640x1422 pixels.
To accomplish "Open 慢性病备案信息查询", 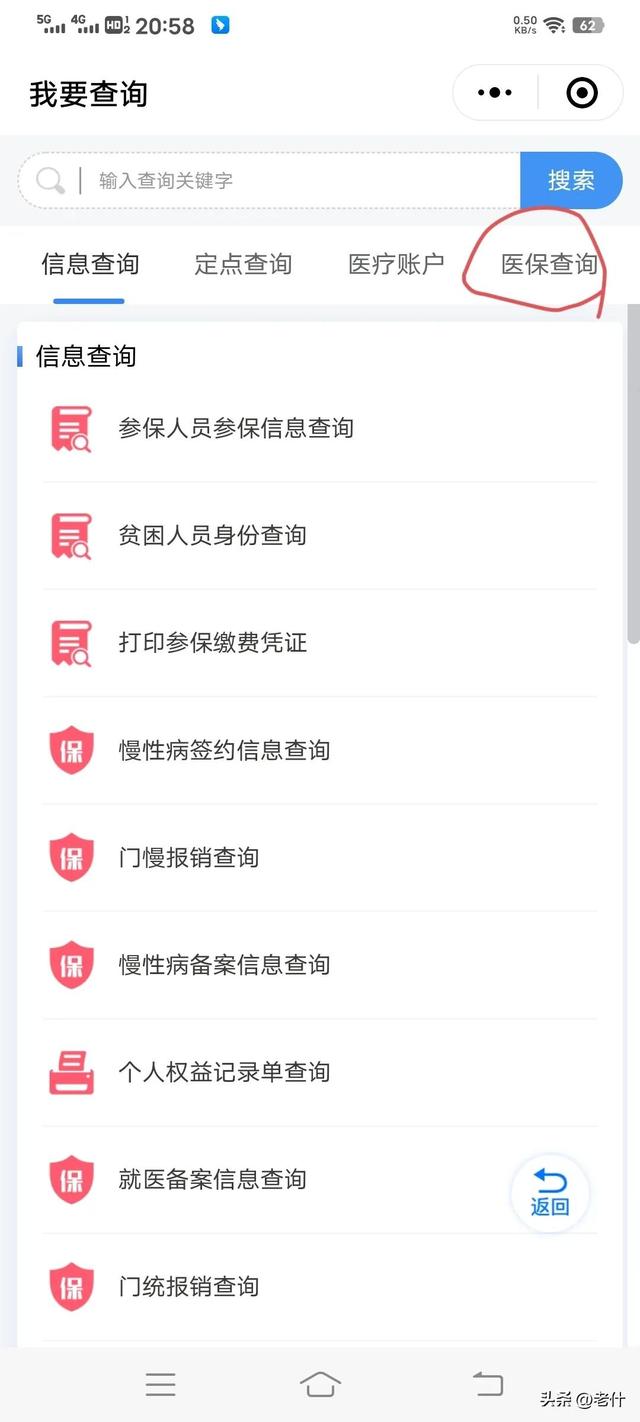I will coord(224,965).
